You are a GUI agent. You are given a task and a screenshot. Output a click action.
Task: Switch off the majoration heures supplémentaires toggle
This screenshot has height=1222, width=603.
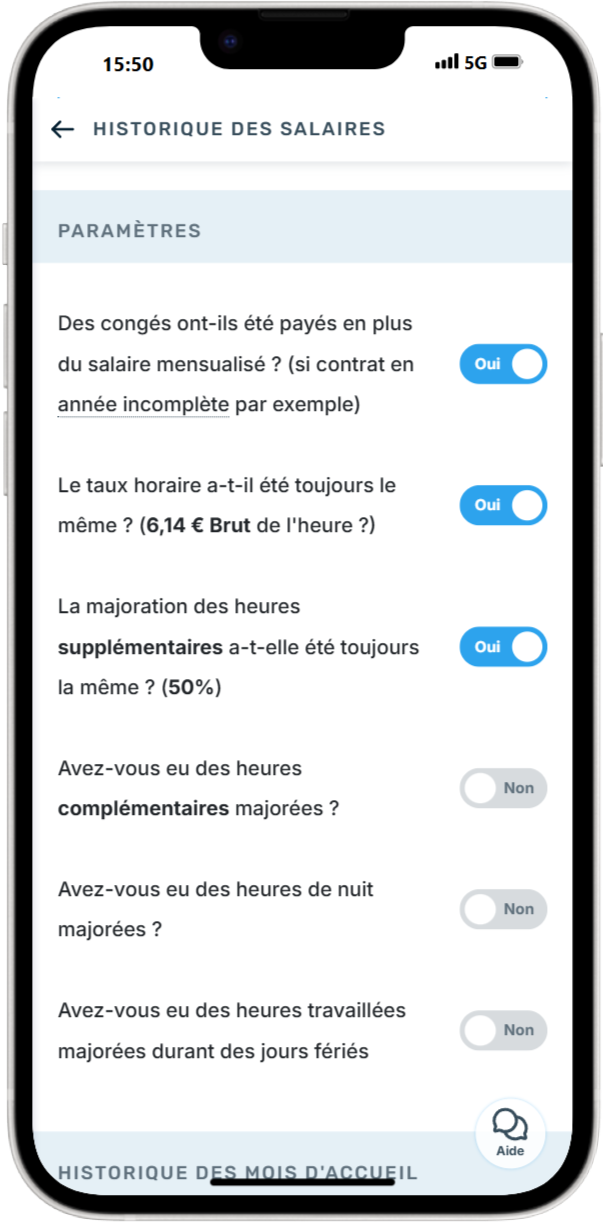pyautogui.click(x=503, y=647)
